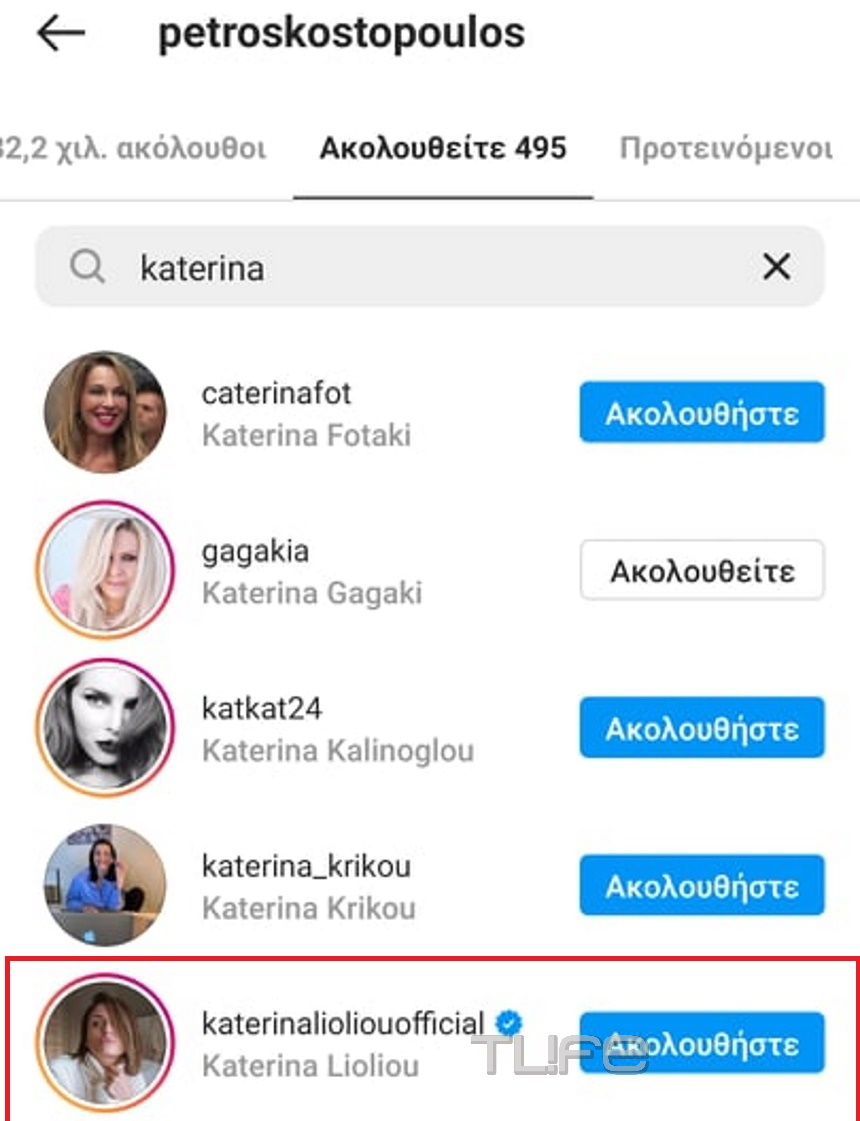Tap the search field containing katerina
Screen dimensions: 860x1121
pyautogui.click(x=420, y=267)
